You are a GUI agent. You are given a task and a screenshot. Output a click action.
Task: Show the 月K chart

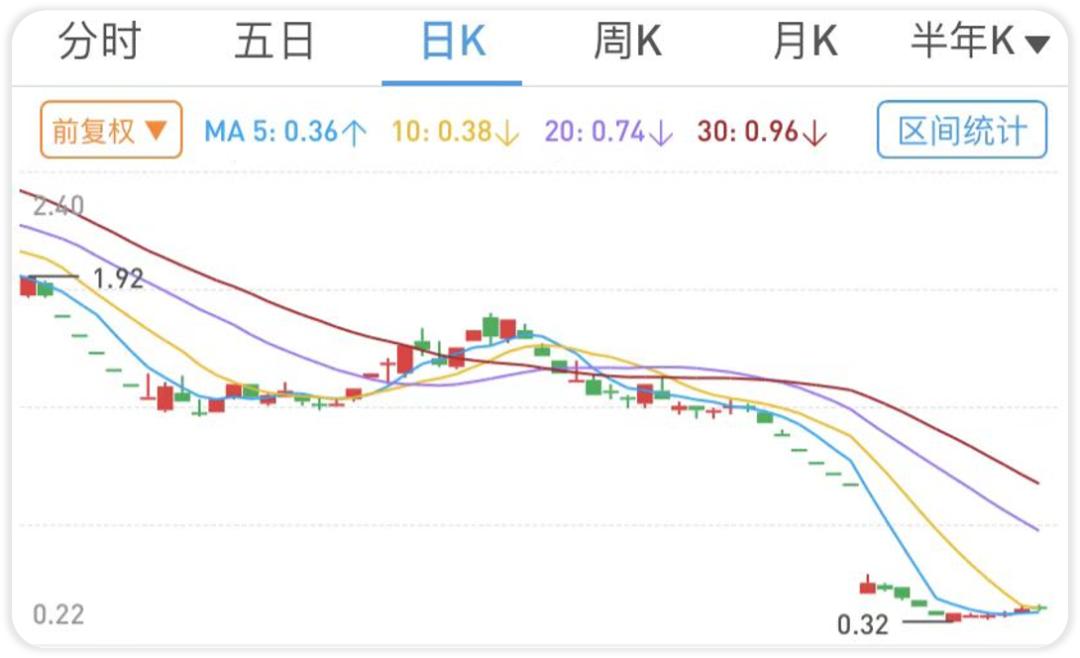pyautogui.click(x=804, y=42)
